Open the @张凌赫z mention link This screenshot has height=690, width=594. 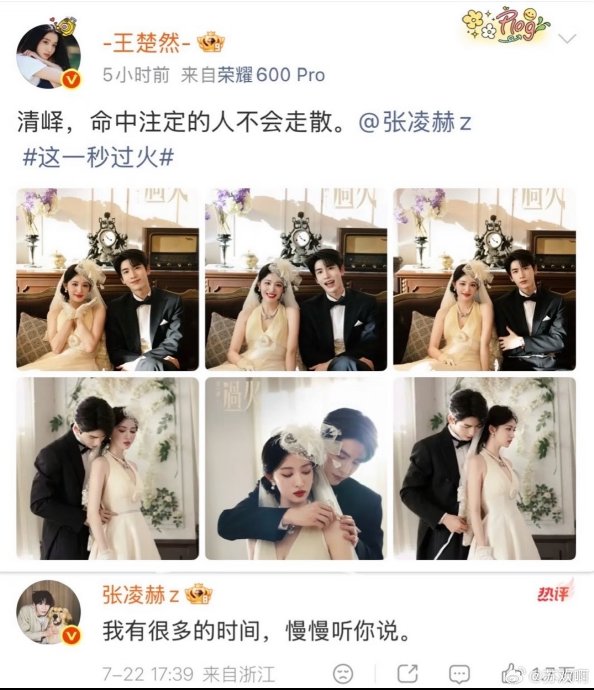(415, 122)
